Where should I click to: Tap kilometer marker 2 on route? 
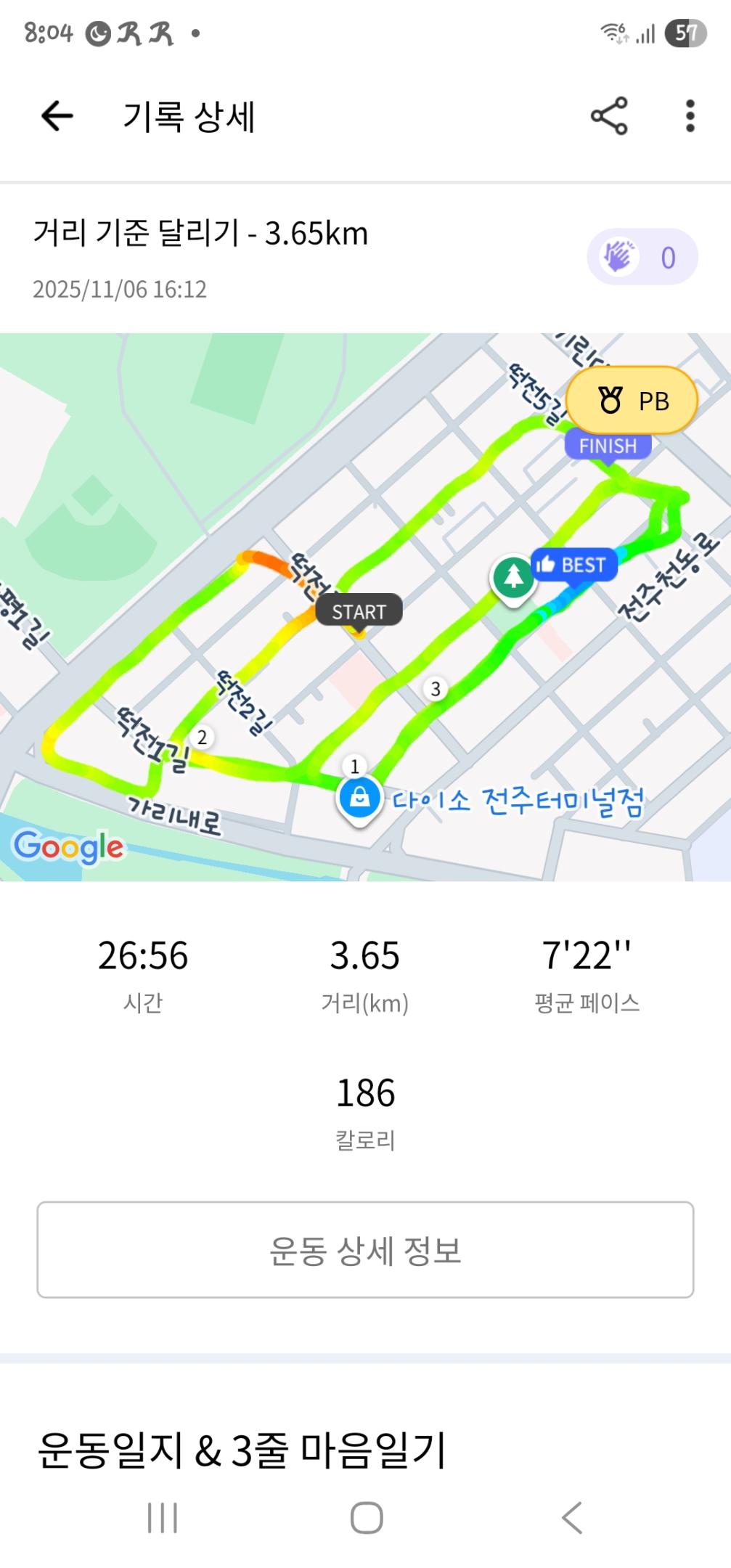(202, 738)
